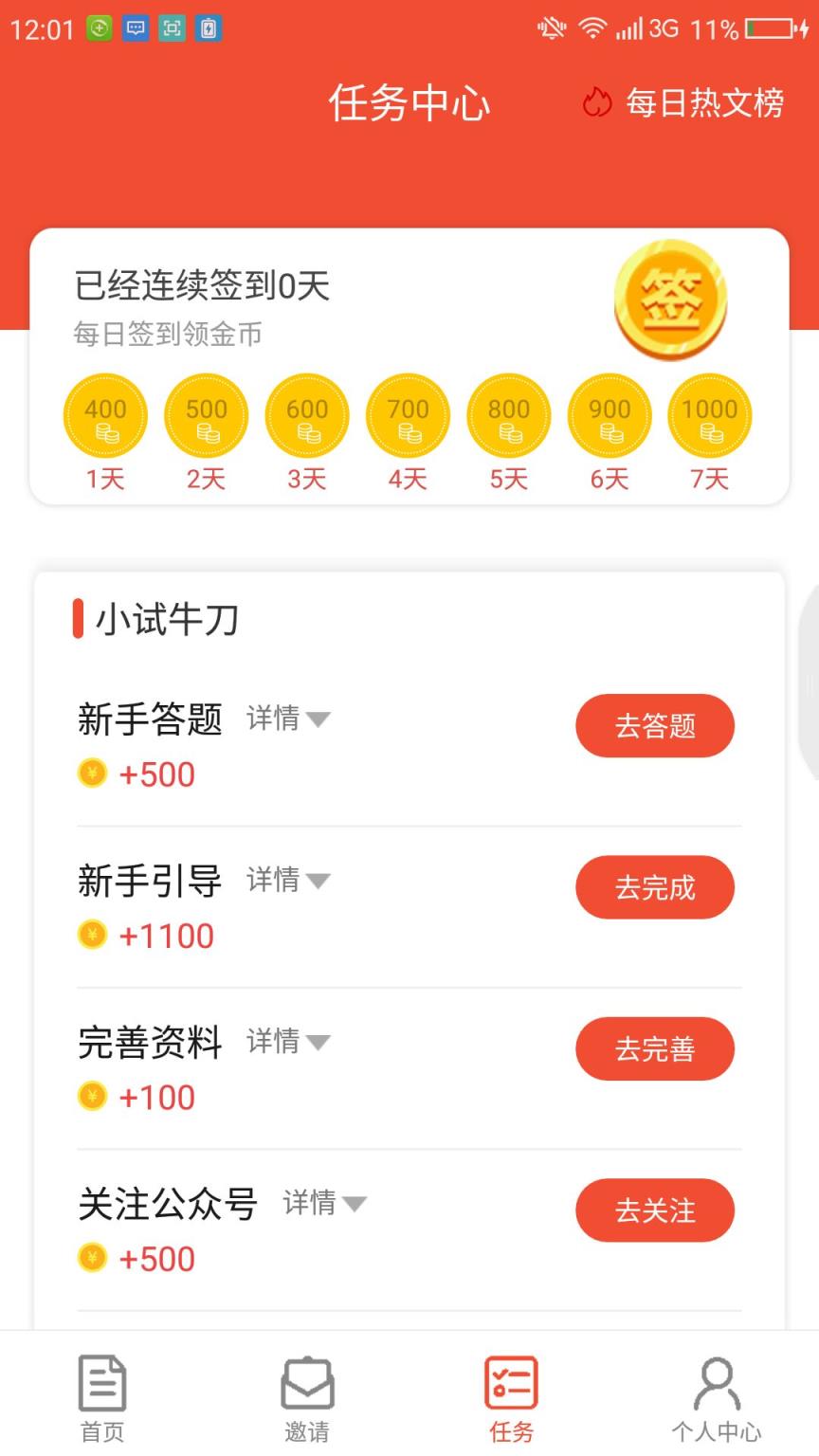The width and height of the screenshot is (819, 1456).
Task: Tap the 1000-coin reward for day 7
Action: (710, 415)
